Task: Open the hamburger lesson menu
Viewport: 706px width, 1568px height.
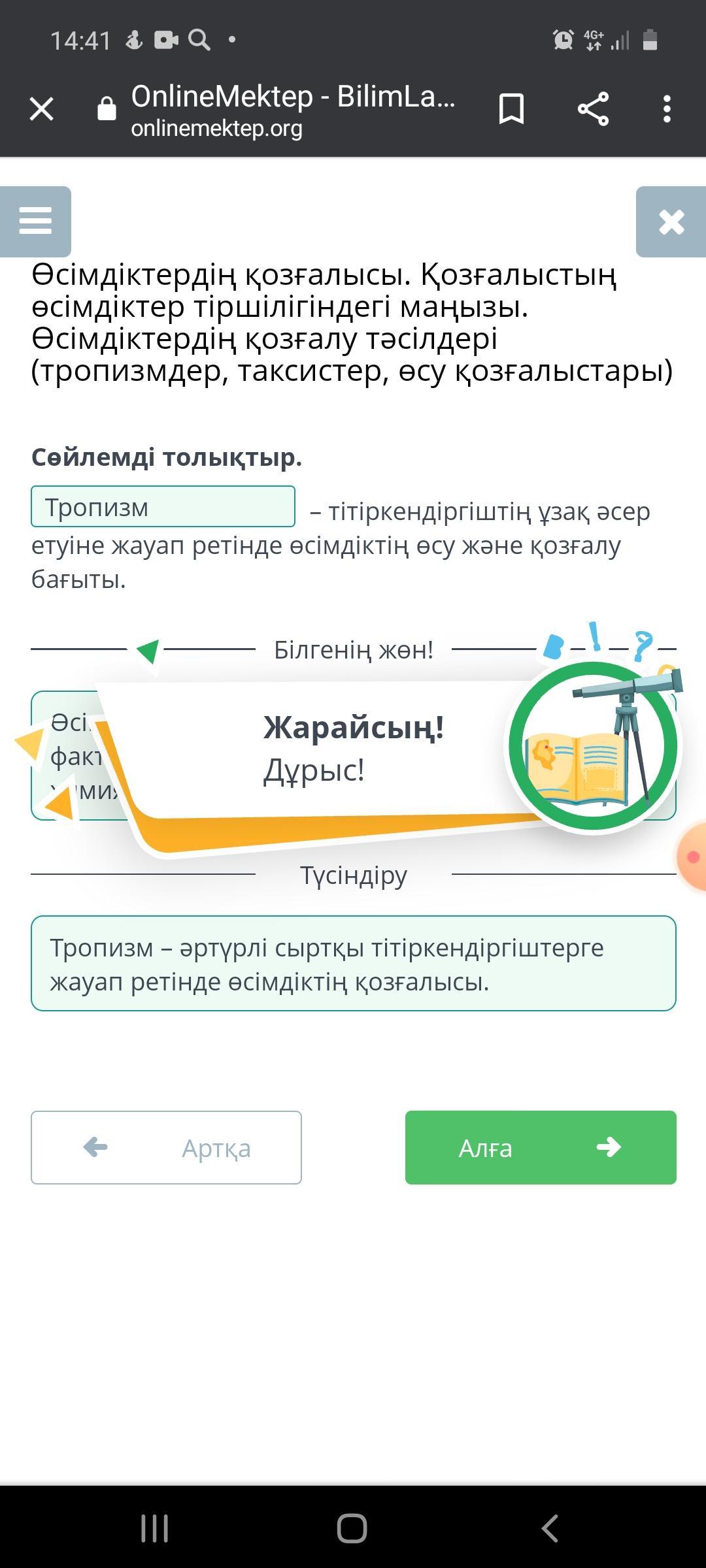Action: (x=35, y=221)
